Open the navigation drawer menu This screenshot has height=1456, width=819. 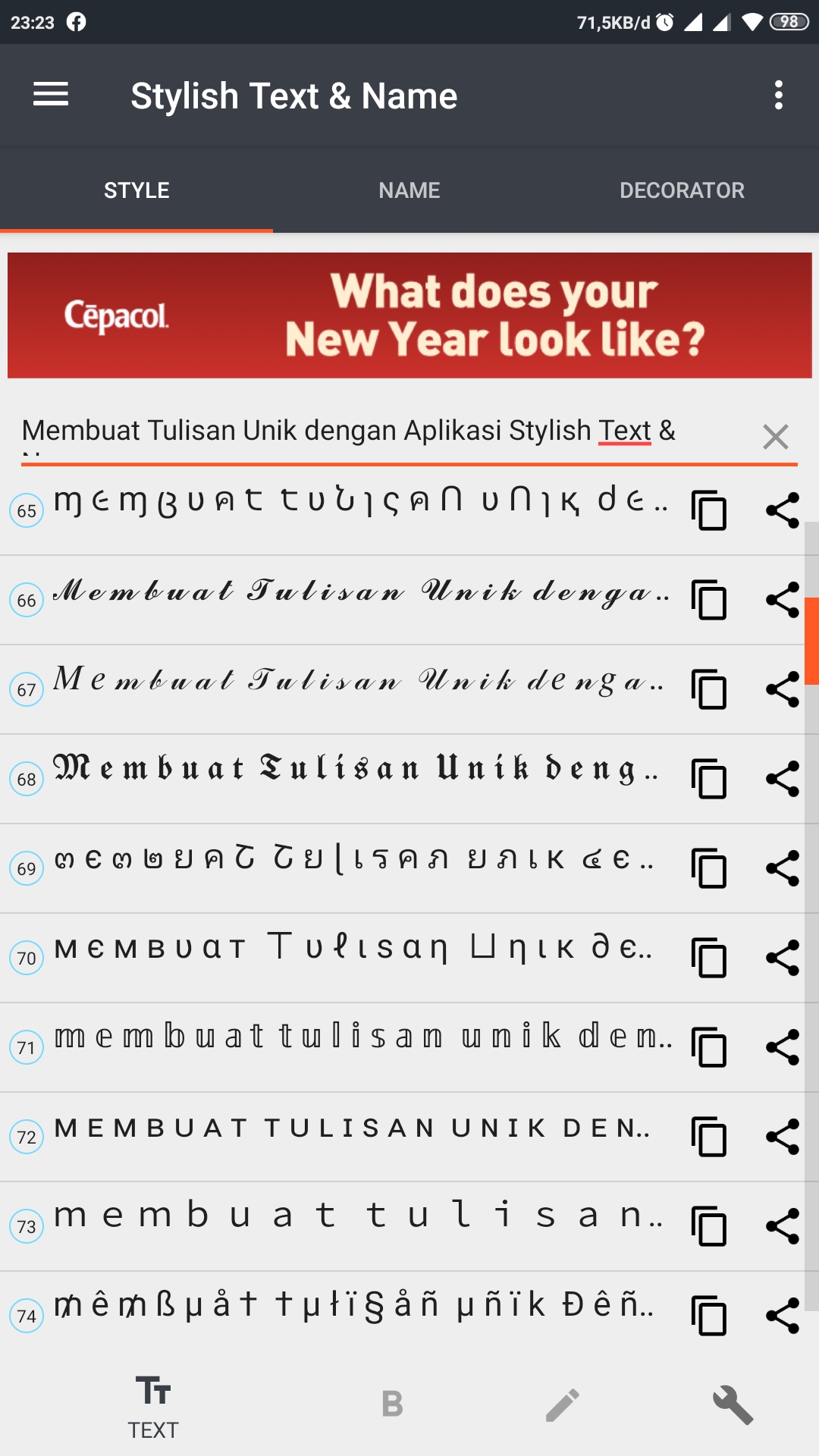coord(50,95)
